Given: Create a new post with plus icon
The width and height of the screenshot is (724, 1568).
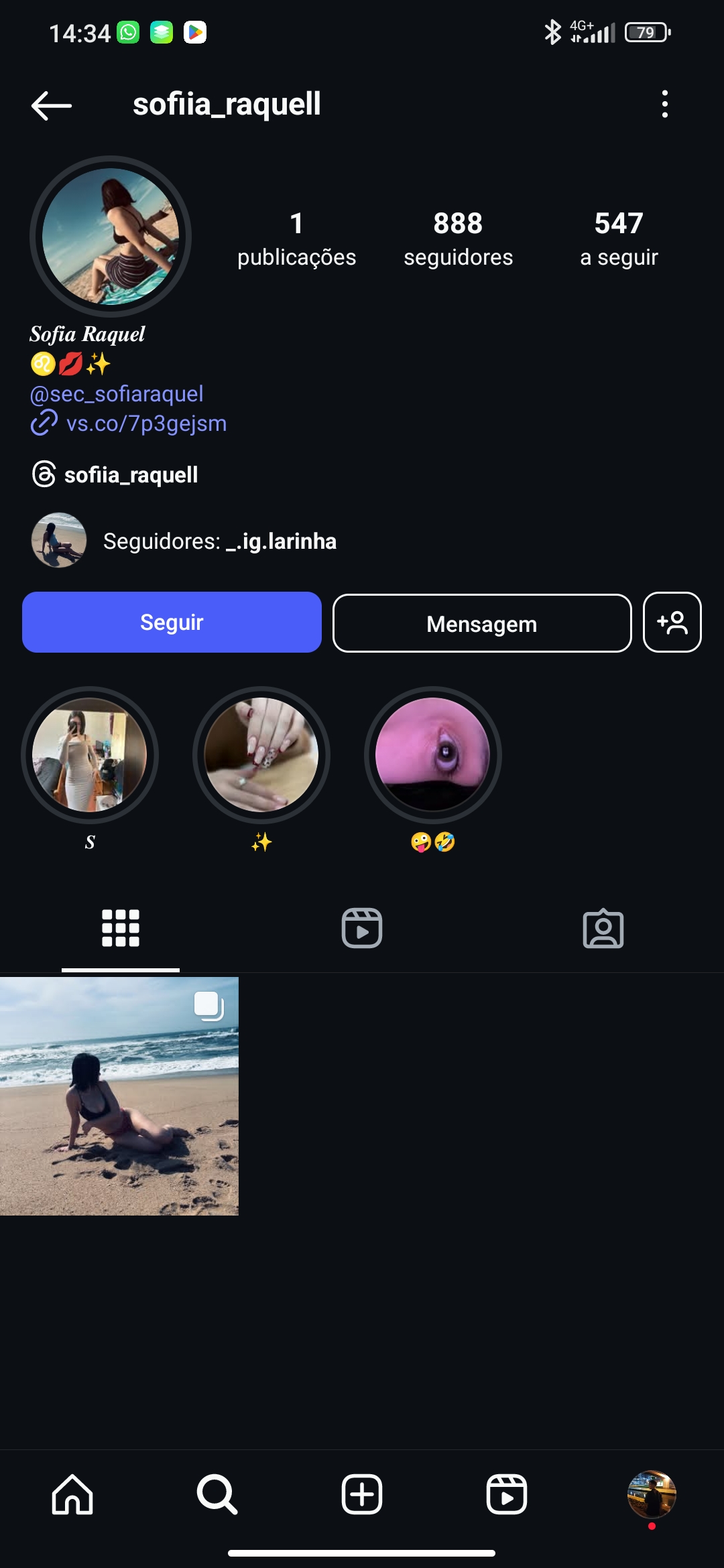Looking at the screenshot, I should point(362,1494).
